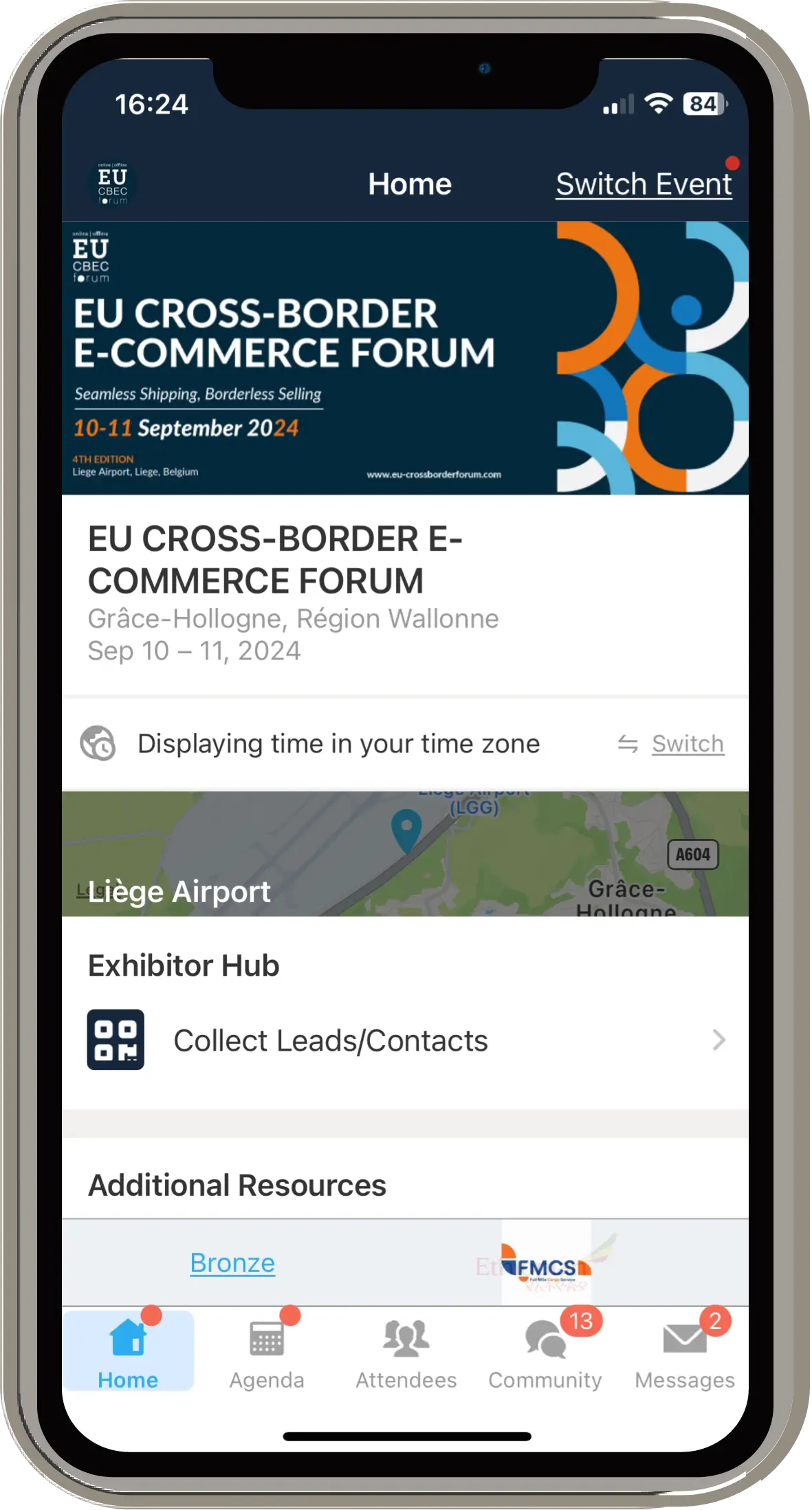The image size is (812, 1510).
Task: Open the Bronze sponsor link
Action: pos(232,1263)
